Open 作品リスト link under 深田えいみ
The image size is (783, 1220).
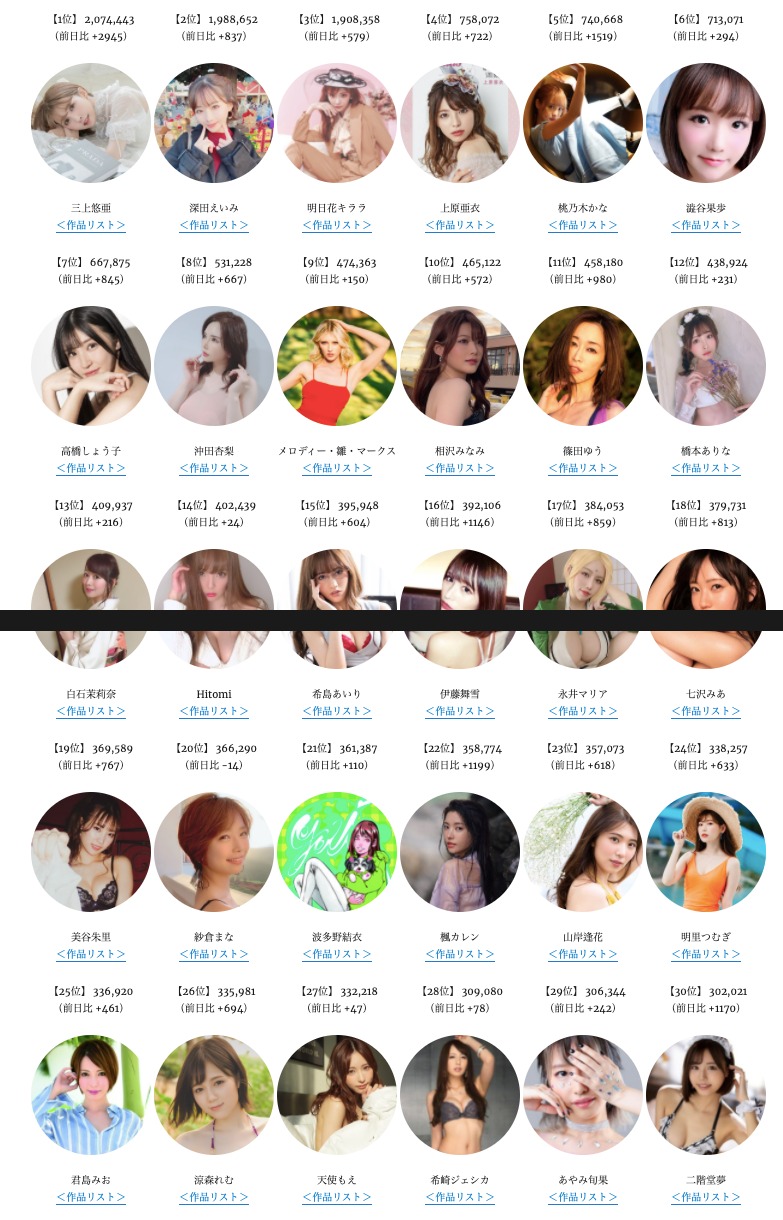point(214,226)
